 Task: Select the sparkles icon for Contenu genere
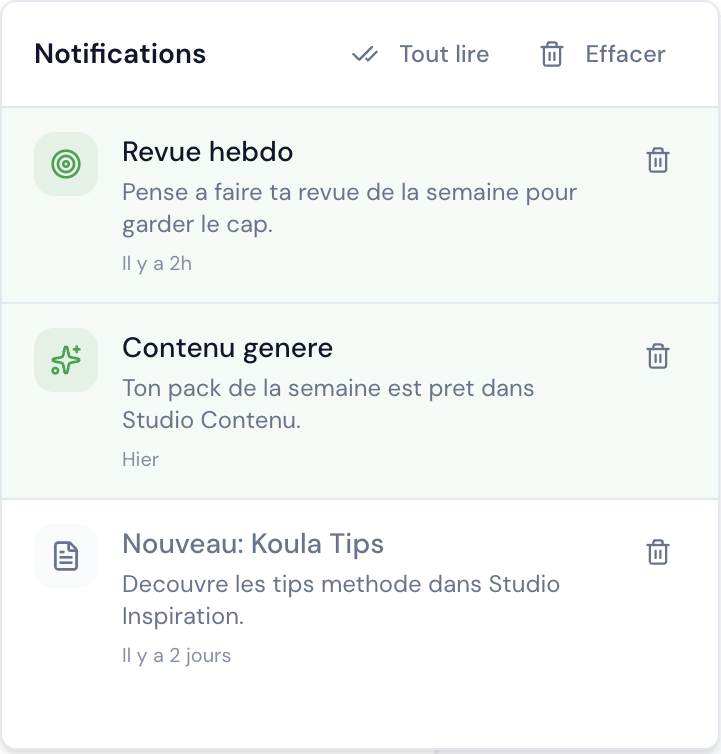point(65,356)
